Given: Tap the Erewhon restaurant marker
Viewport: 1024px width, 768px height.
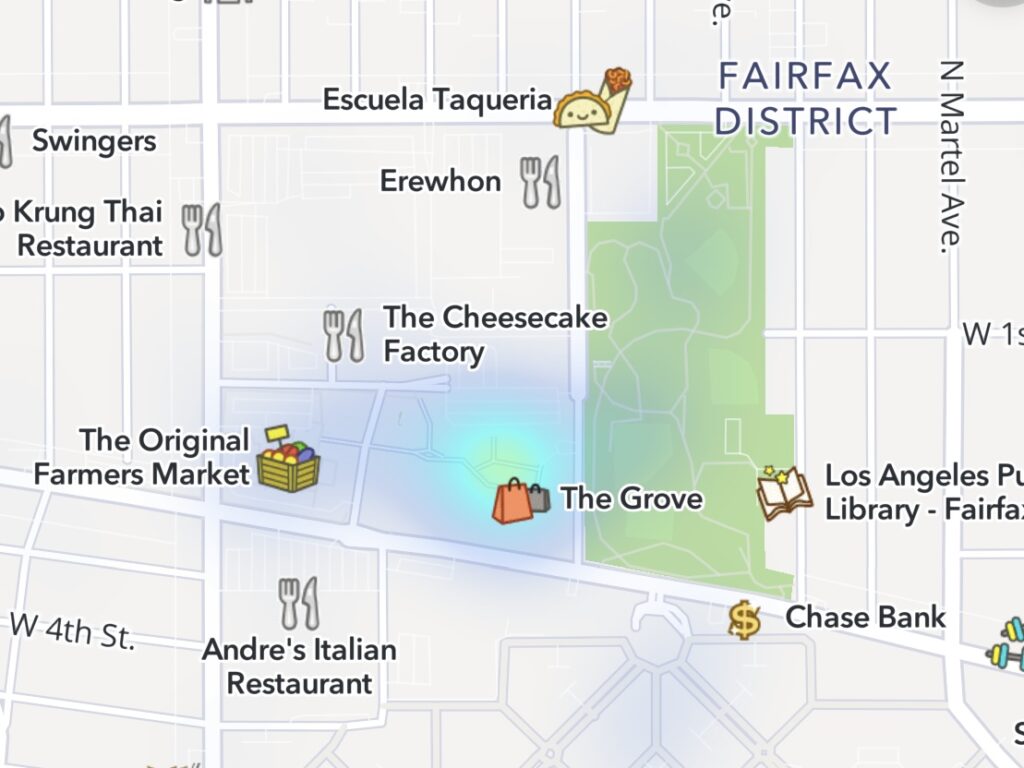Looking at the screenshot, I should click(540, 182).
